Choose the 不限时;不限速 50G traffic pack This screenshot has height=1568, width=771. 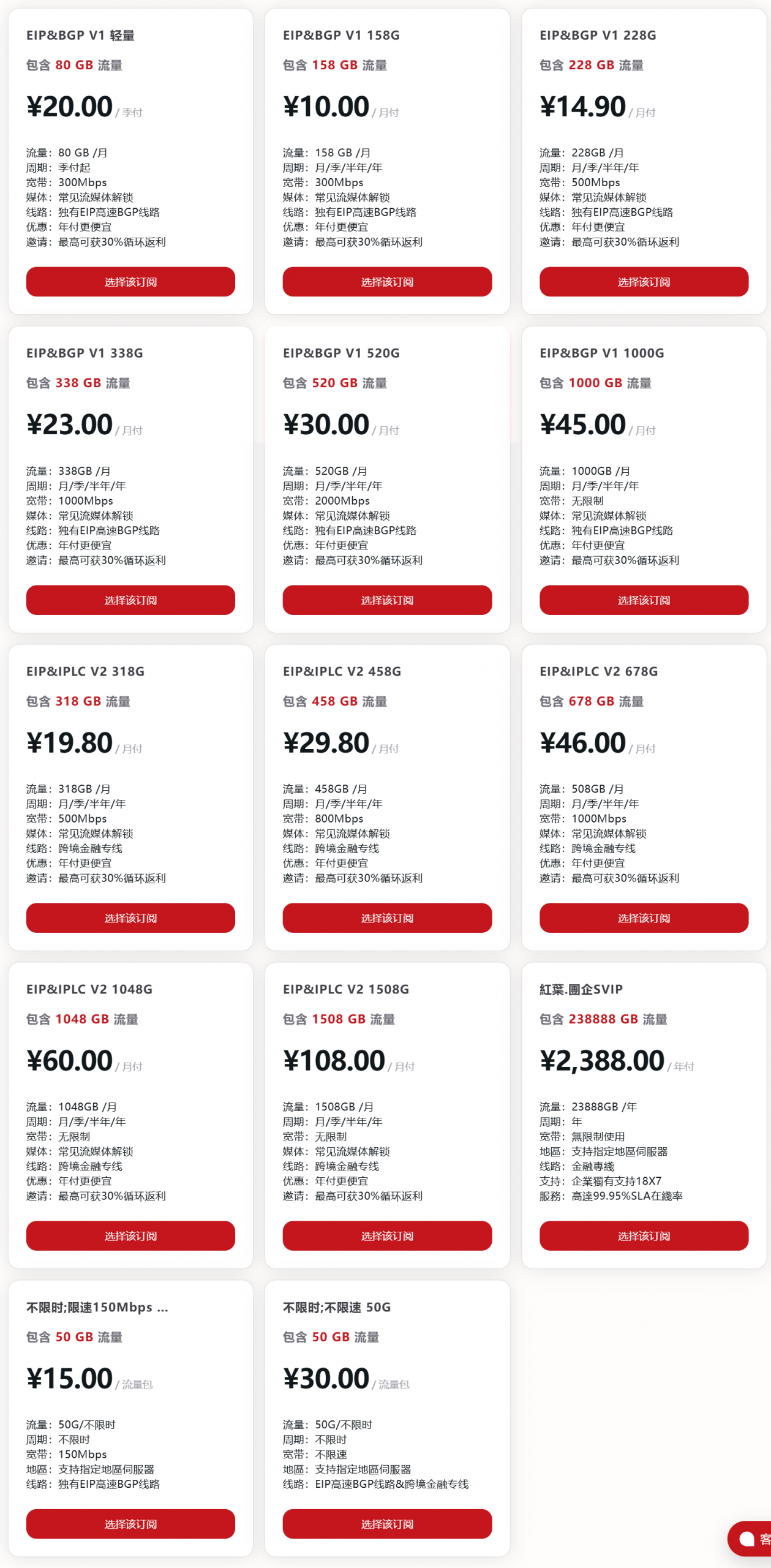[387, 1524]
